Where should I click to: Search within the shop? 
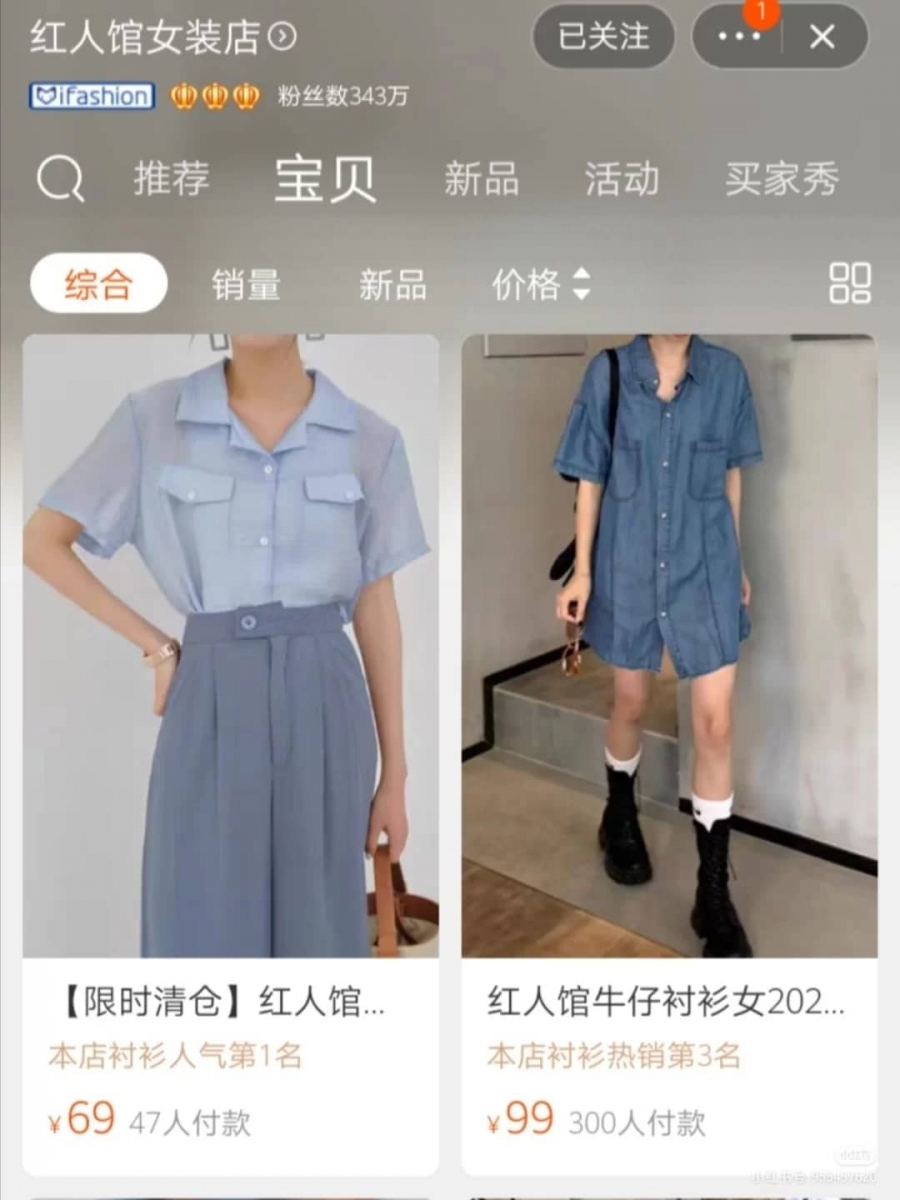click(60, 180)
